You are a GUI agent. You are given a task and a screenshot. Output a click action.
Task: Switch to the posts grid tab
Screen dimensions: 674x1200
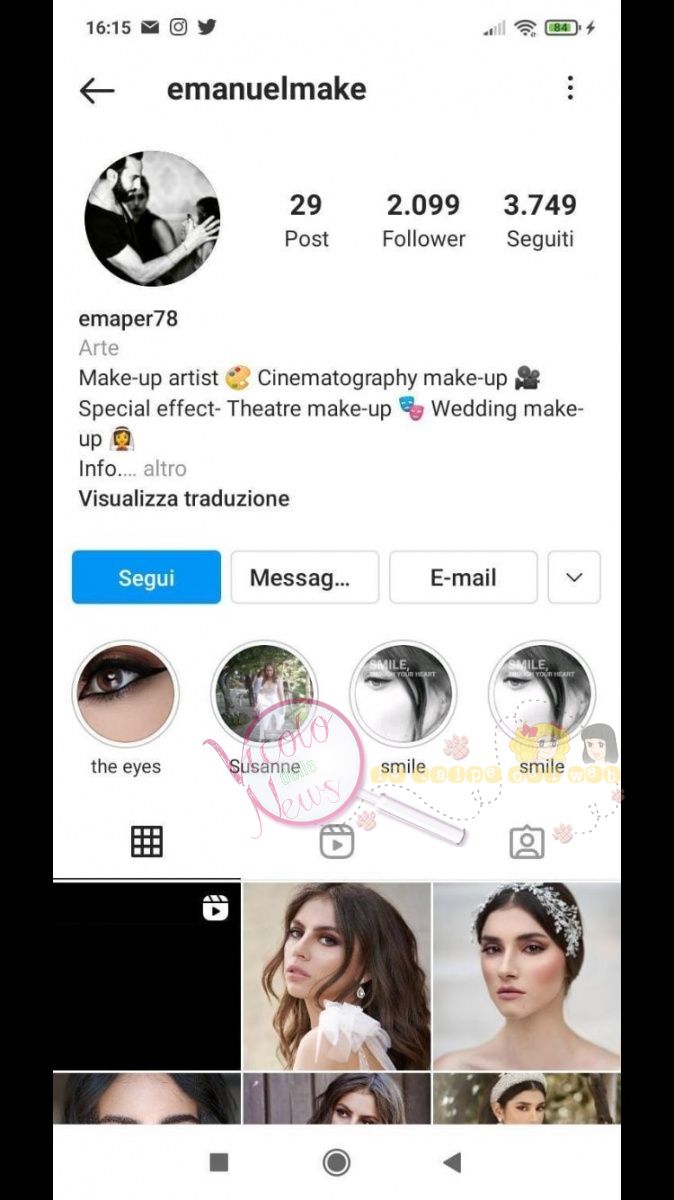click(147, 842)
